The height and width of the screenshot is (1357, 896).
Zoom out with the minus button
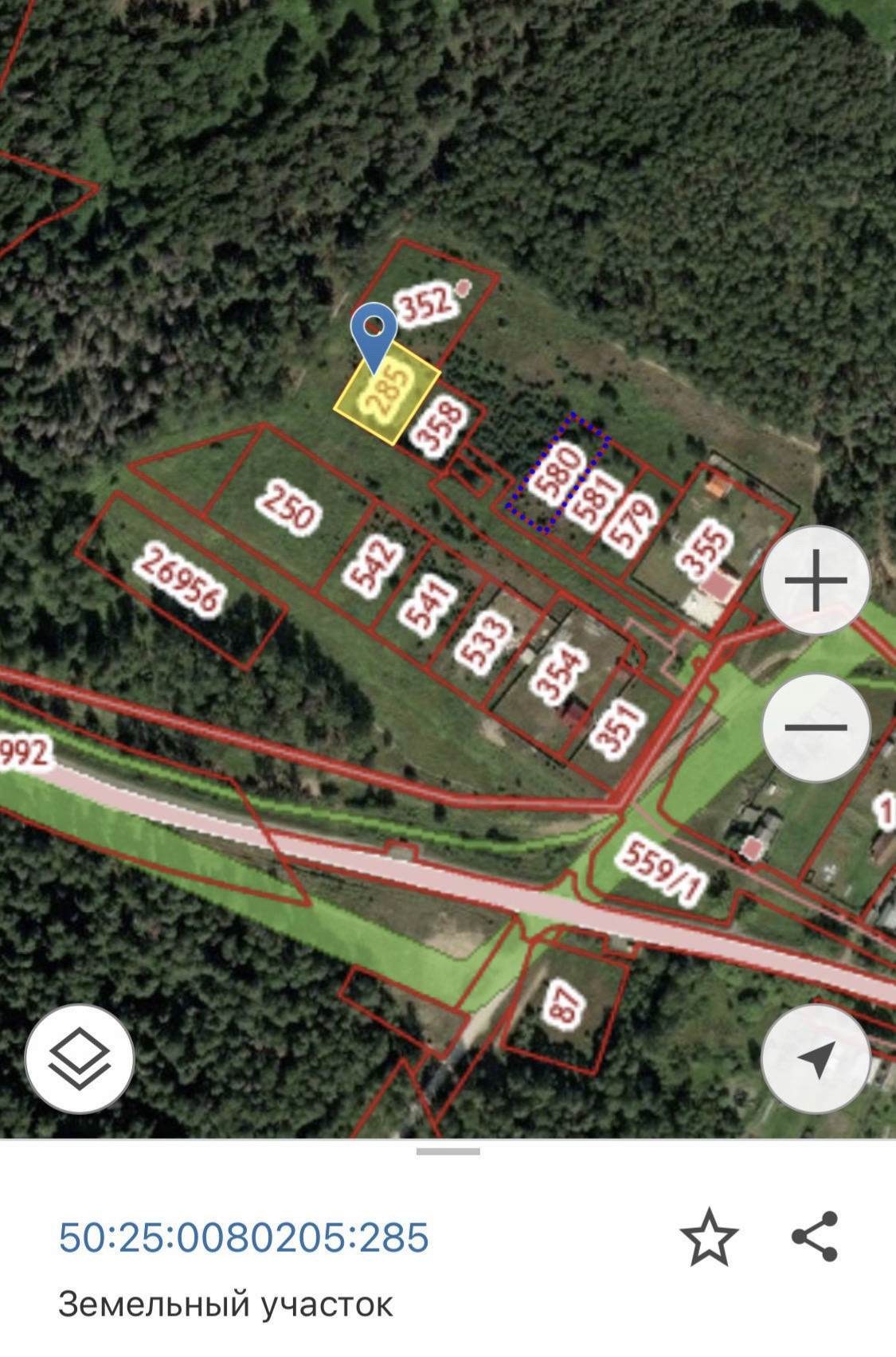coord(816,727)
